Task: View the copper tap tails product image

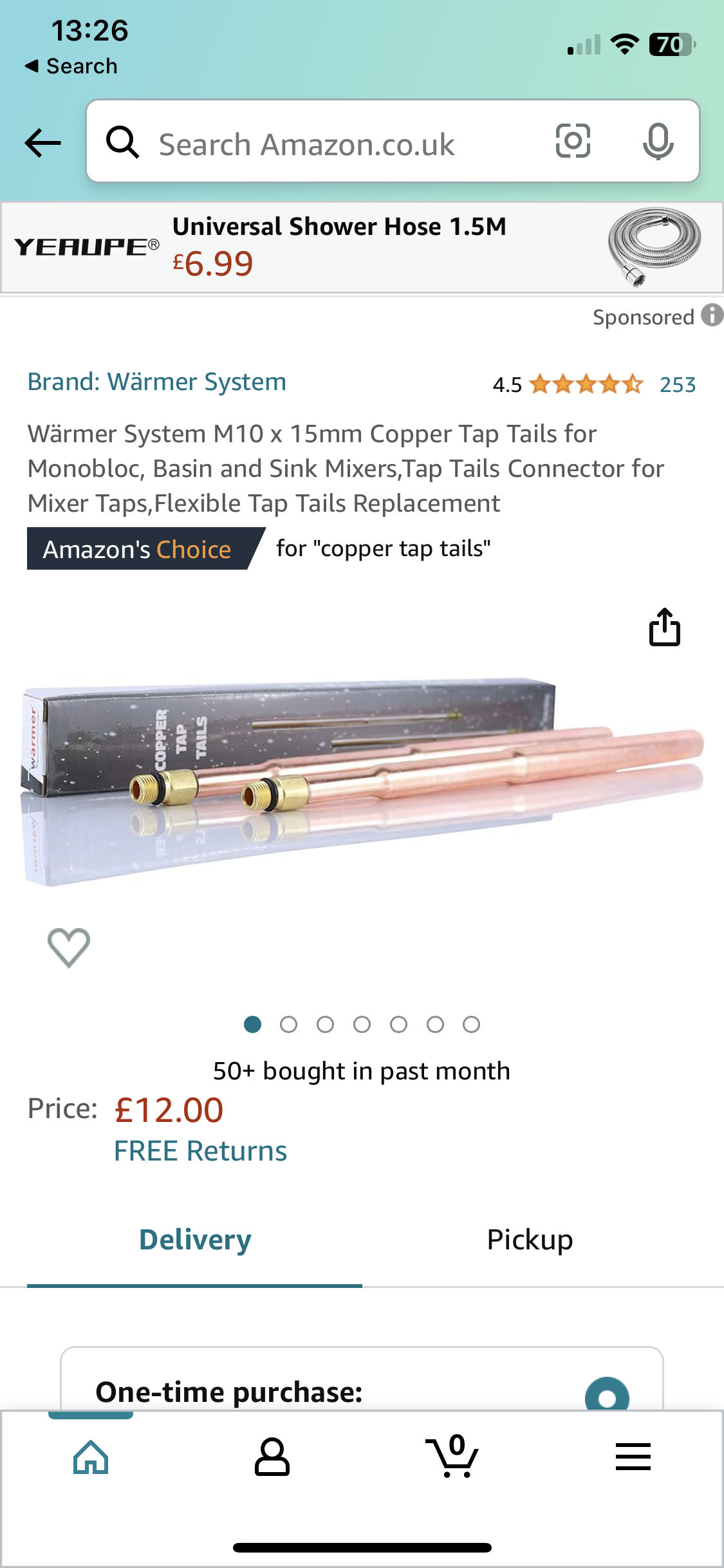Action: coord(362,782)
